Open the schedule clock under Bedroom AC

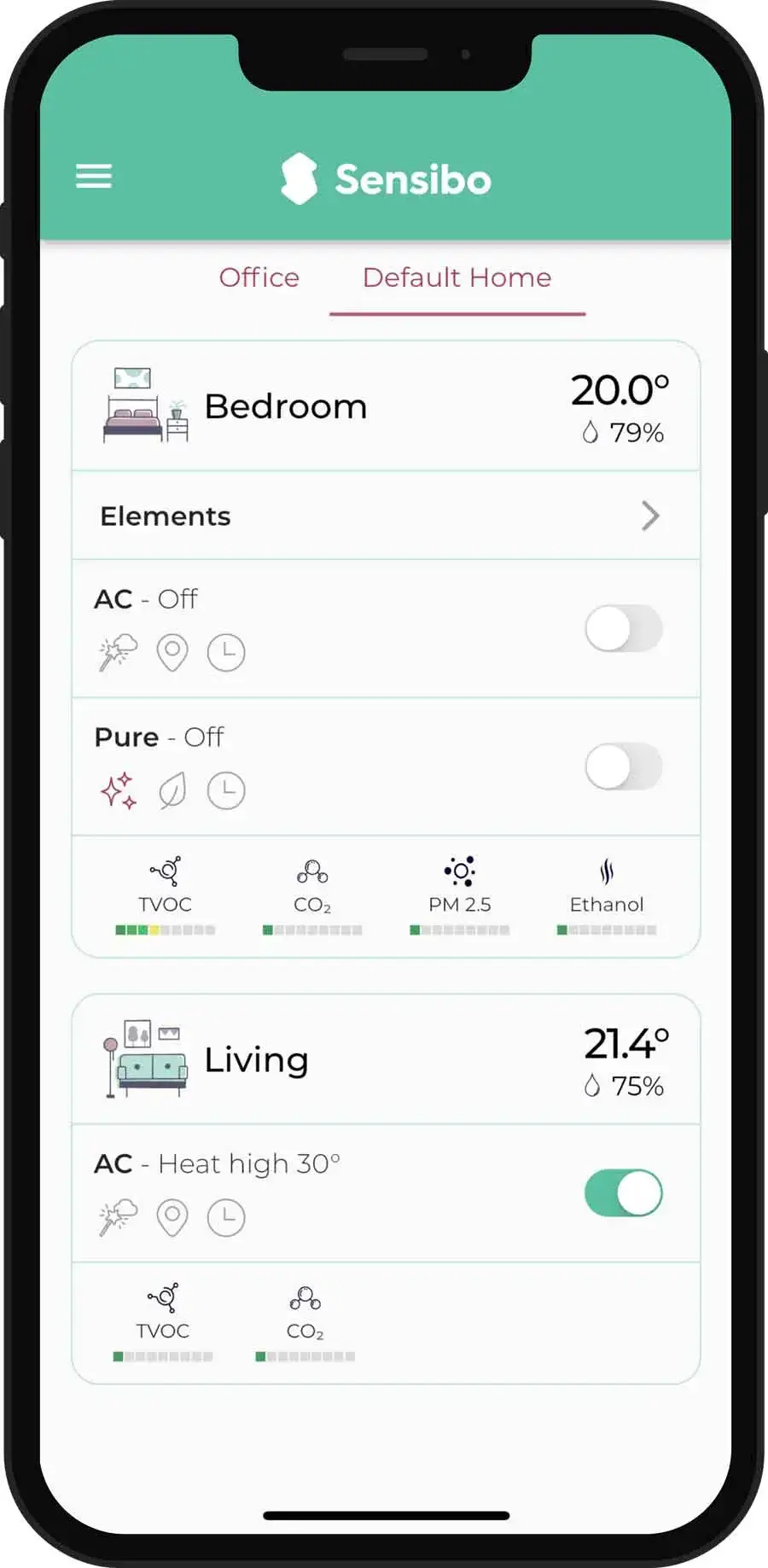(x=226, y=653)
